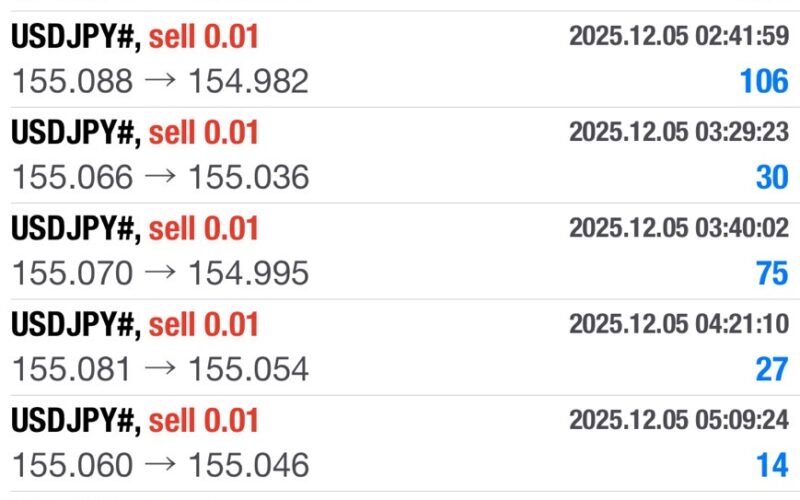
Task: Select the trade 155.070 → 154.995
Action: [400, 251]
